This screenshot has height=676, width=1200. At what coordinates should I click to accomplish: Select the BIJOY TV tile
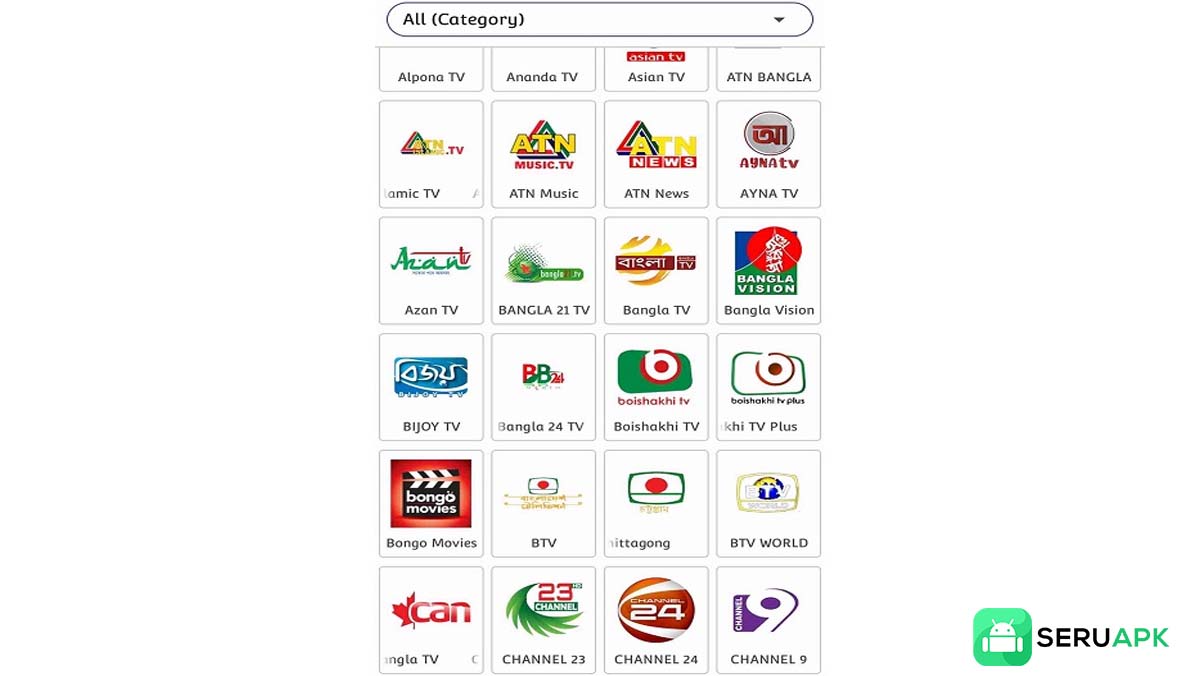pos(431,387)
